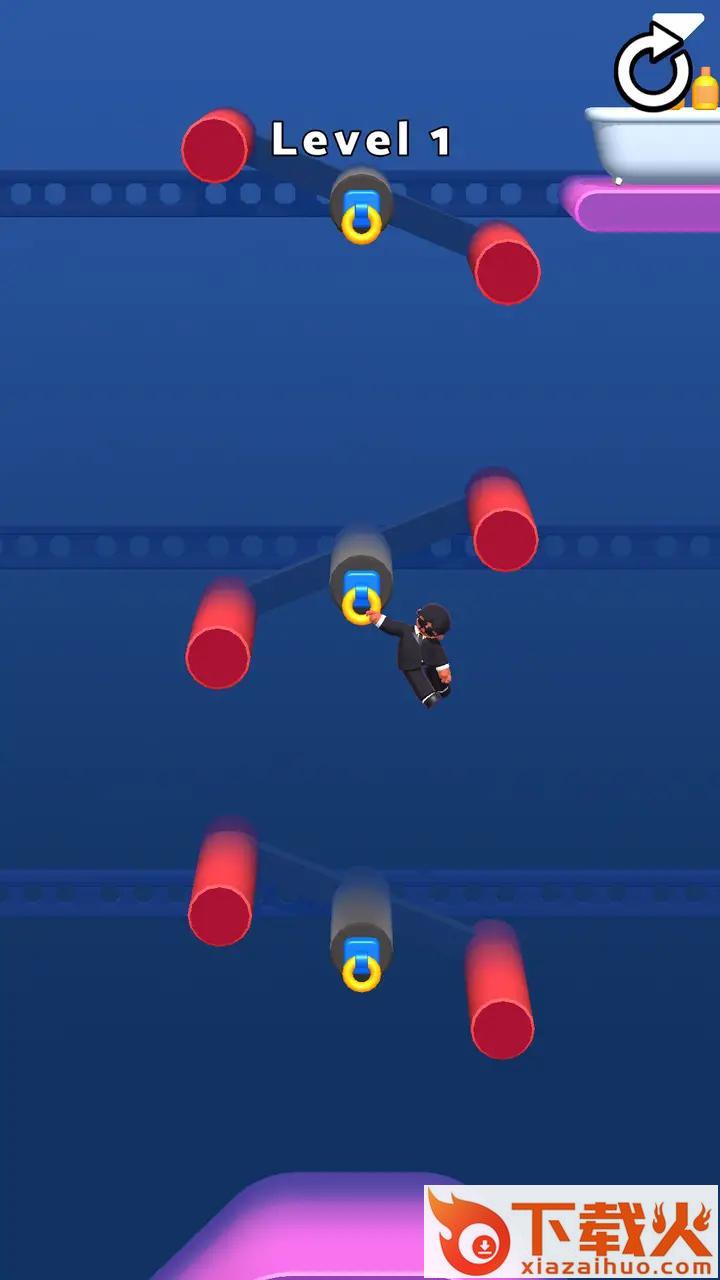The width and height of the screenshot is (720, 1280).
Task: Restart the level with the reload icon
Action: [x=654, y=69]
